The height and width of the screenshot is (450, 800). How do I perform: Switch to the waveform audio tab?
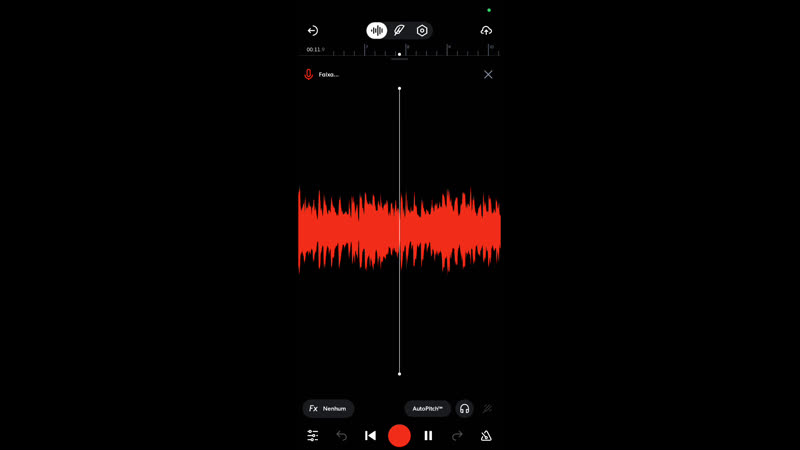(x=377, y=31)
